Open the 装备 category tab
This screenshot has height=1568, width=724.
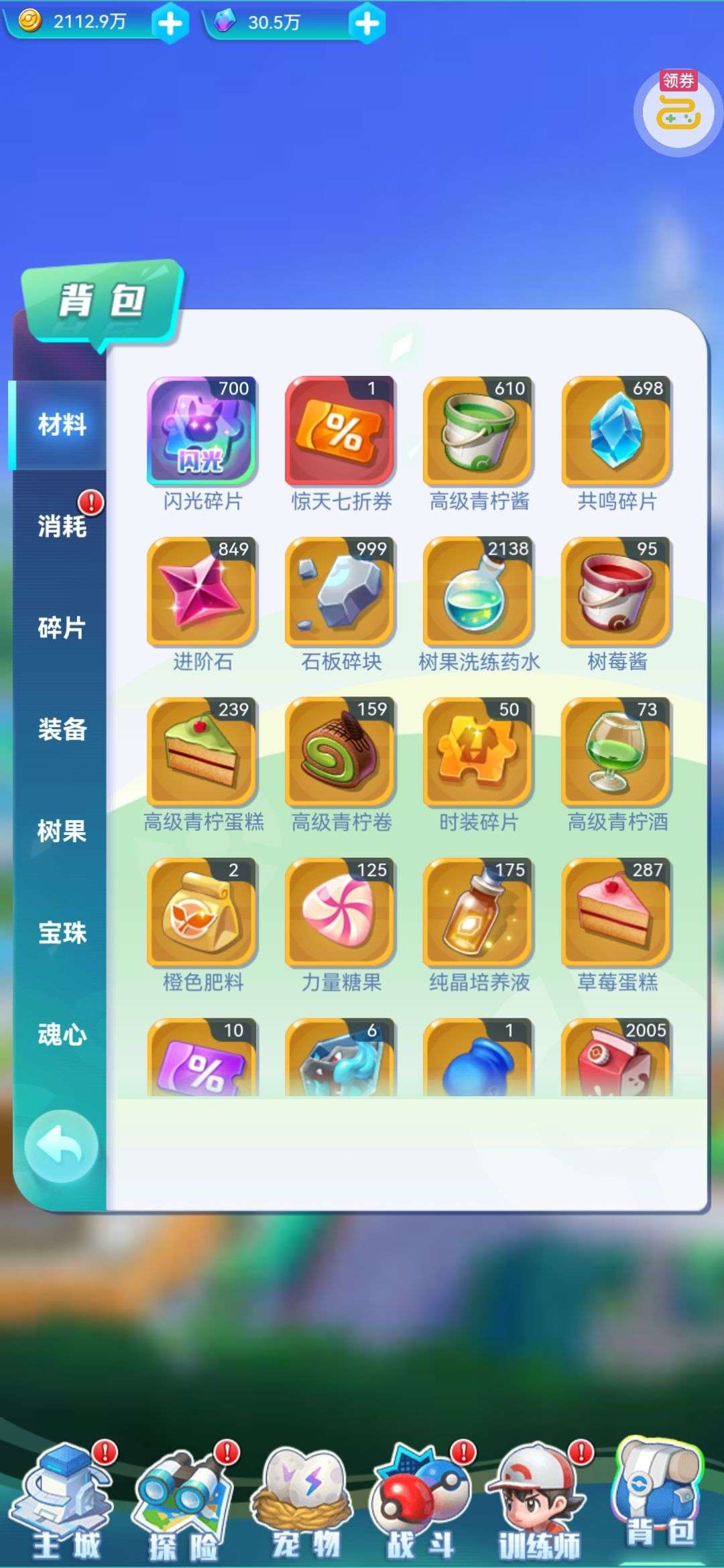tap(62, 729)
